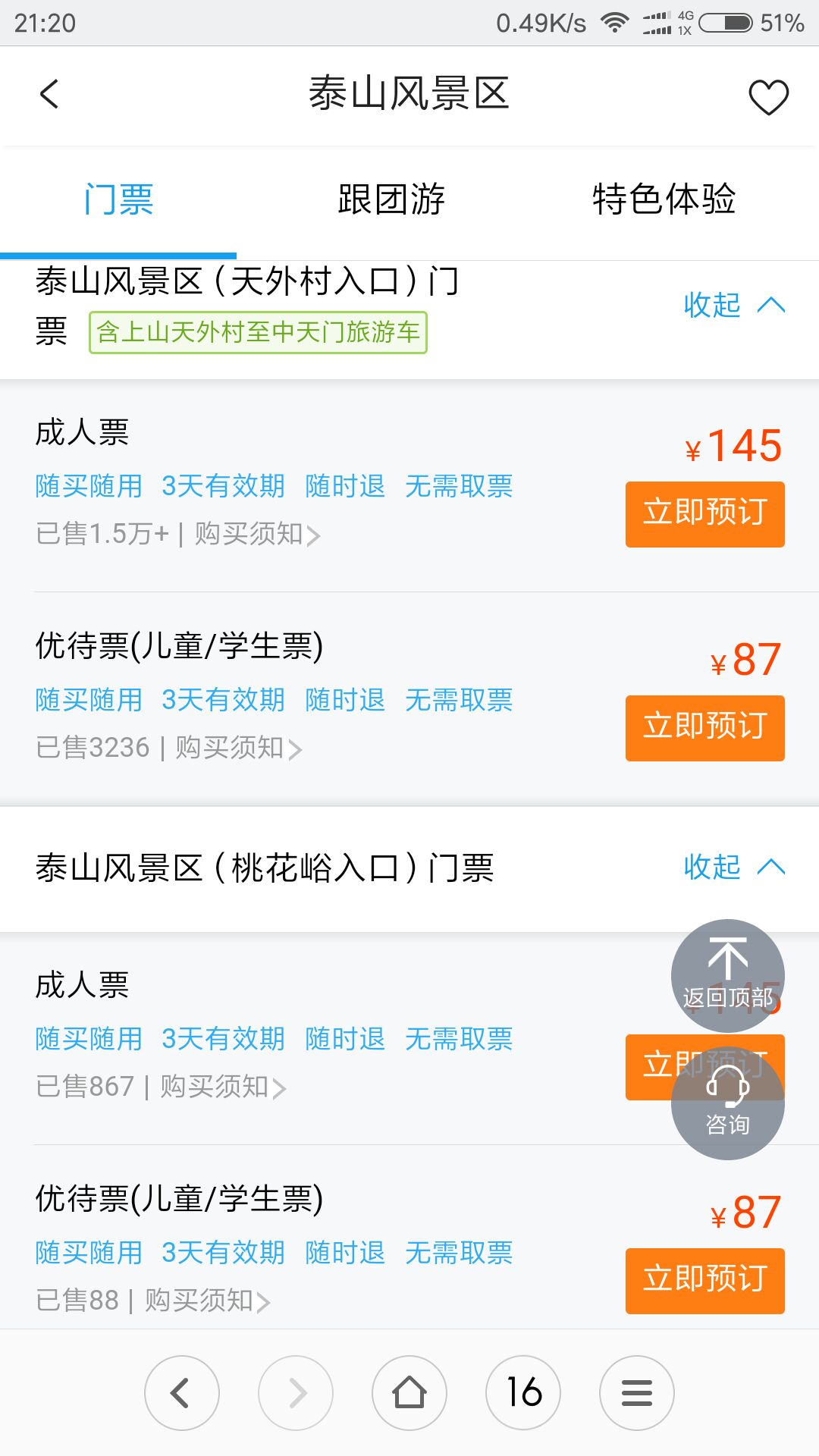
Task: Open the browser tab switcher showing 16
Action: click(x=523, y=1393)
